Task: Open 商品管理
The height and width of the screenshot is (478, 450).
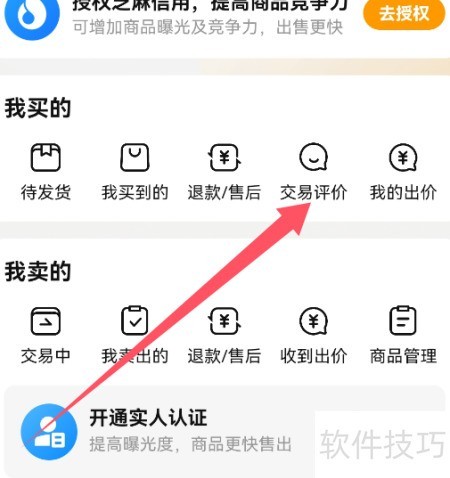Action: coord(403,335)
